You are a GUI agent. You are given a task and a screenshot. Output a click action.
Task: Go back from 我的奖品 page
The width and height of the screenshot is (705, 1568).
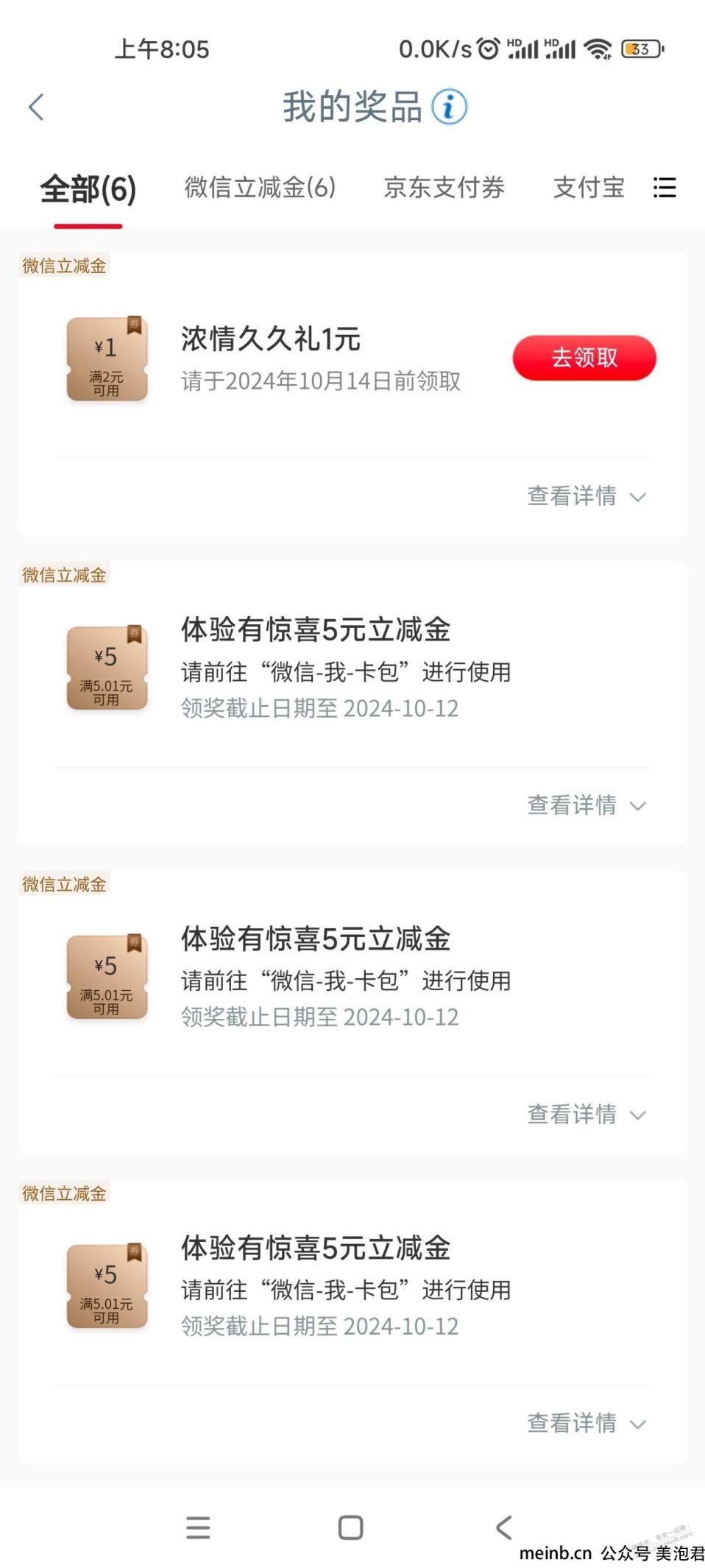coord(36,107)
